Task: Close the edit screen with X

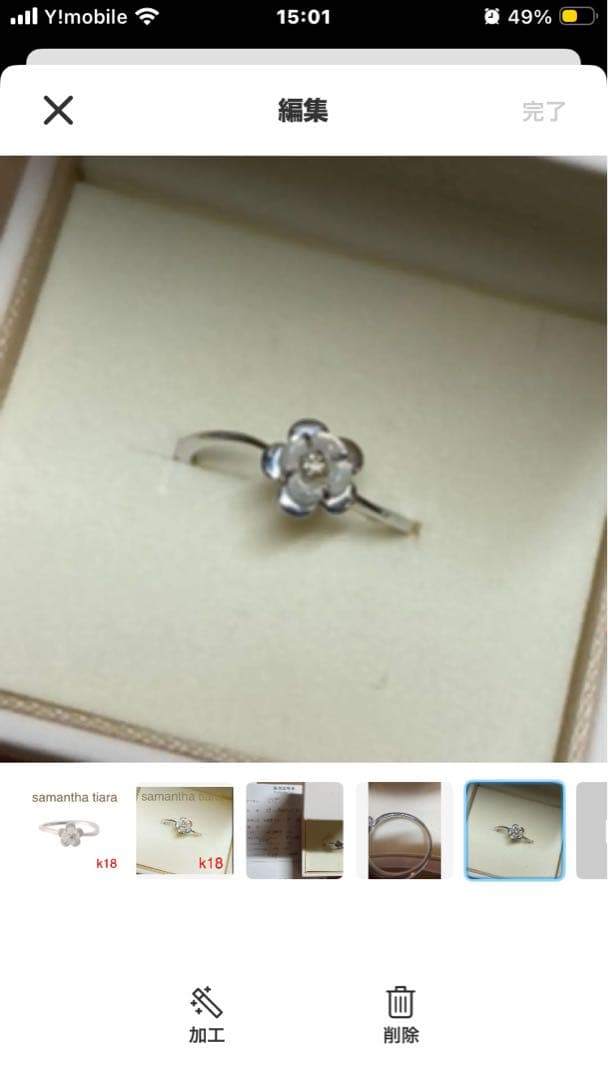Action: 58,110
